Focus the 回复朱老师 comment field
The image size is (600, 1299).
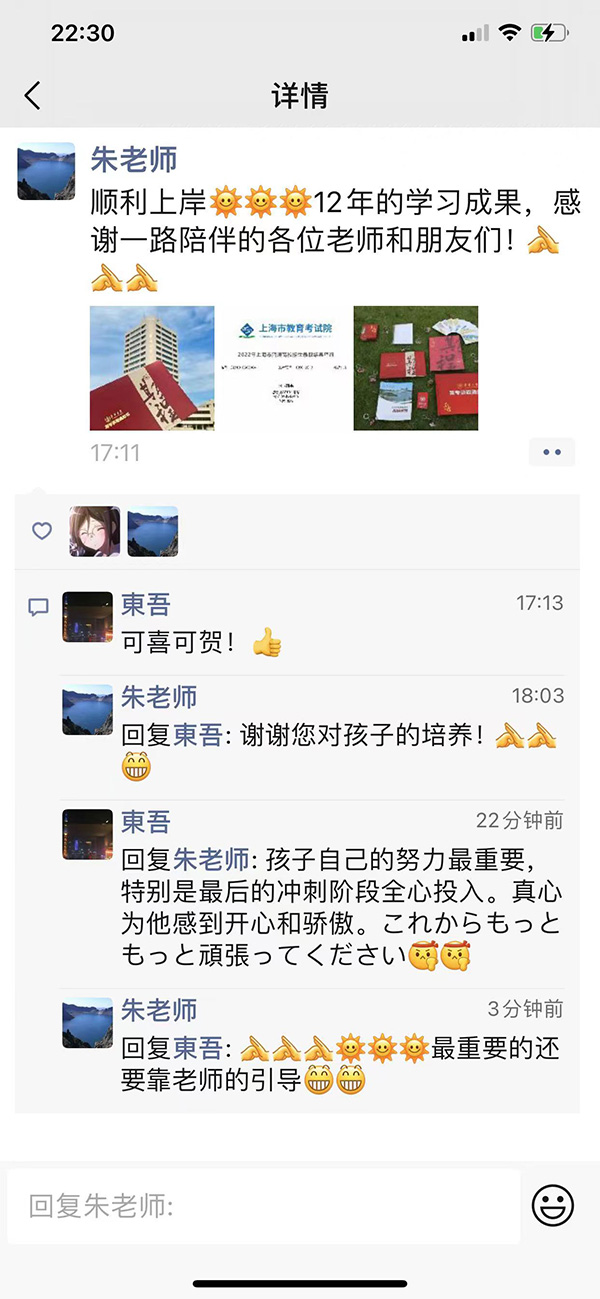pos(264,1206)
